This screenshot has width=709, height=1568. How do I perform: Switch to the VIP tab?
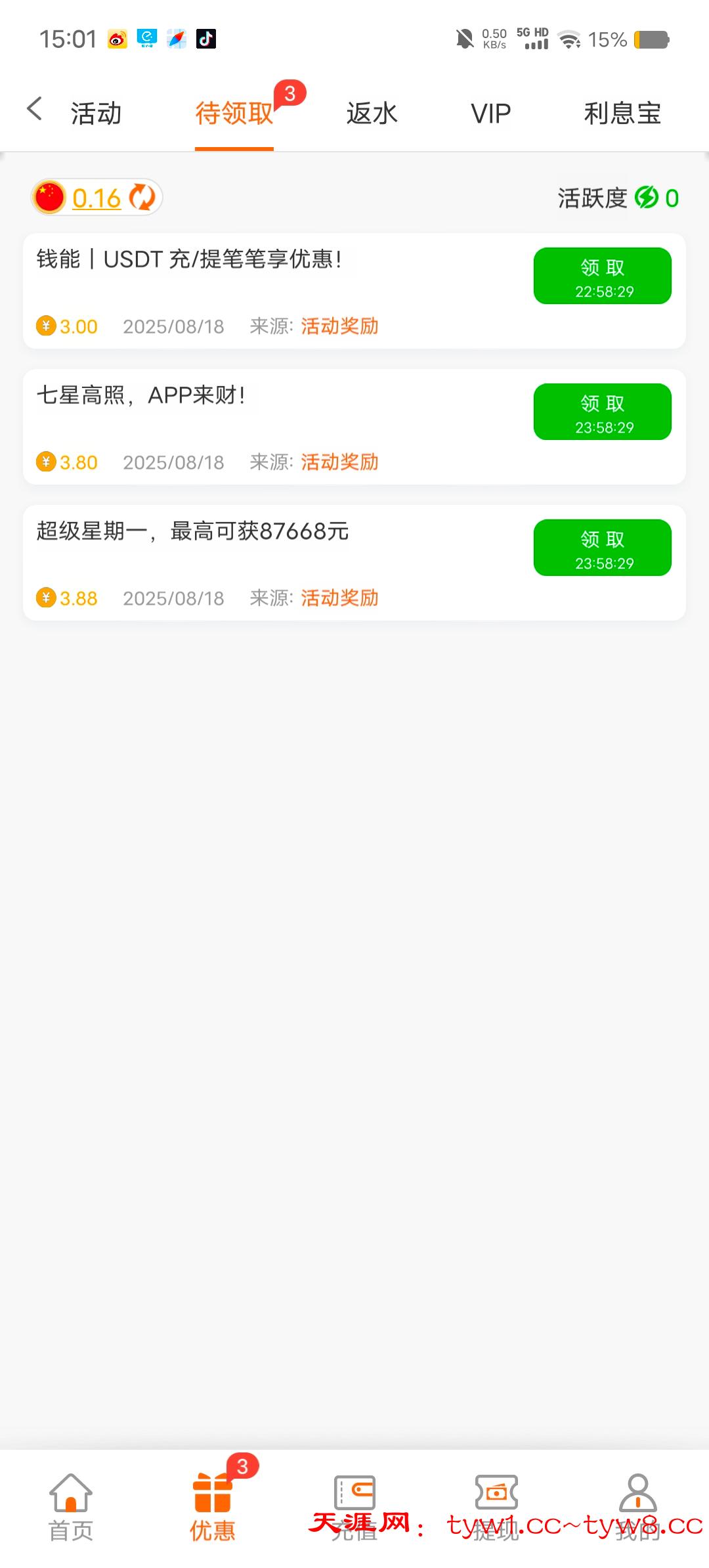(490, 113)
